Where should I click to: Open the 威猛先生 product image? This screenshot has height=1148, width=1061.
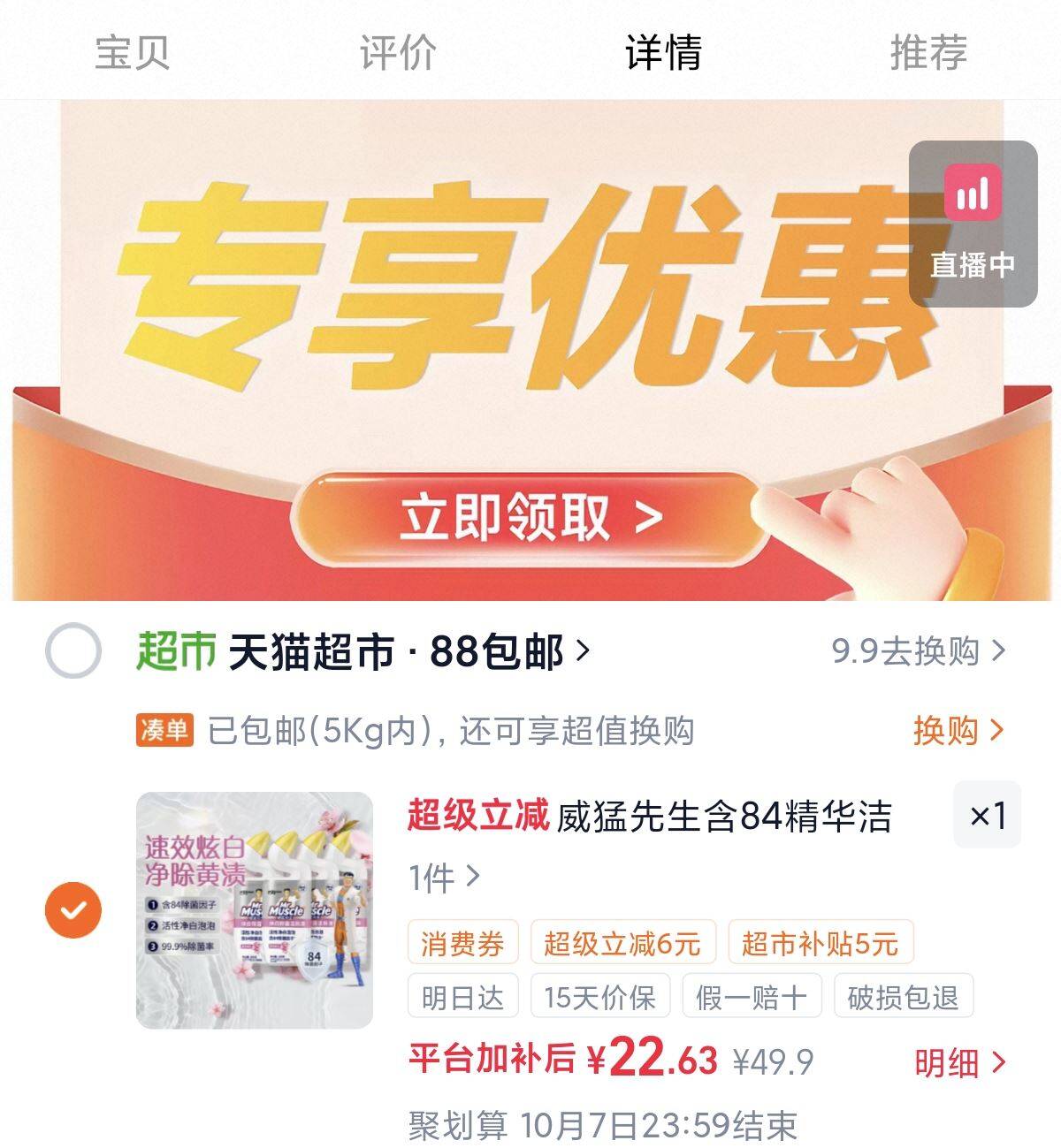[x=255, y=910]
